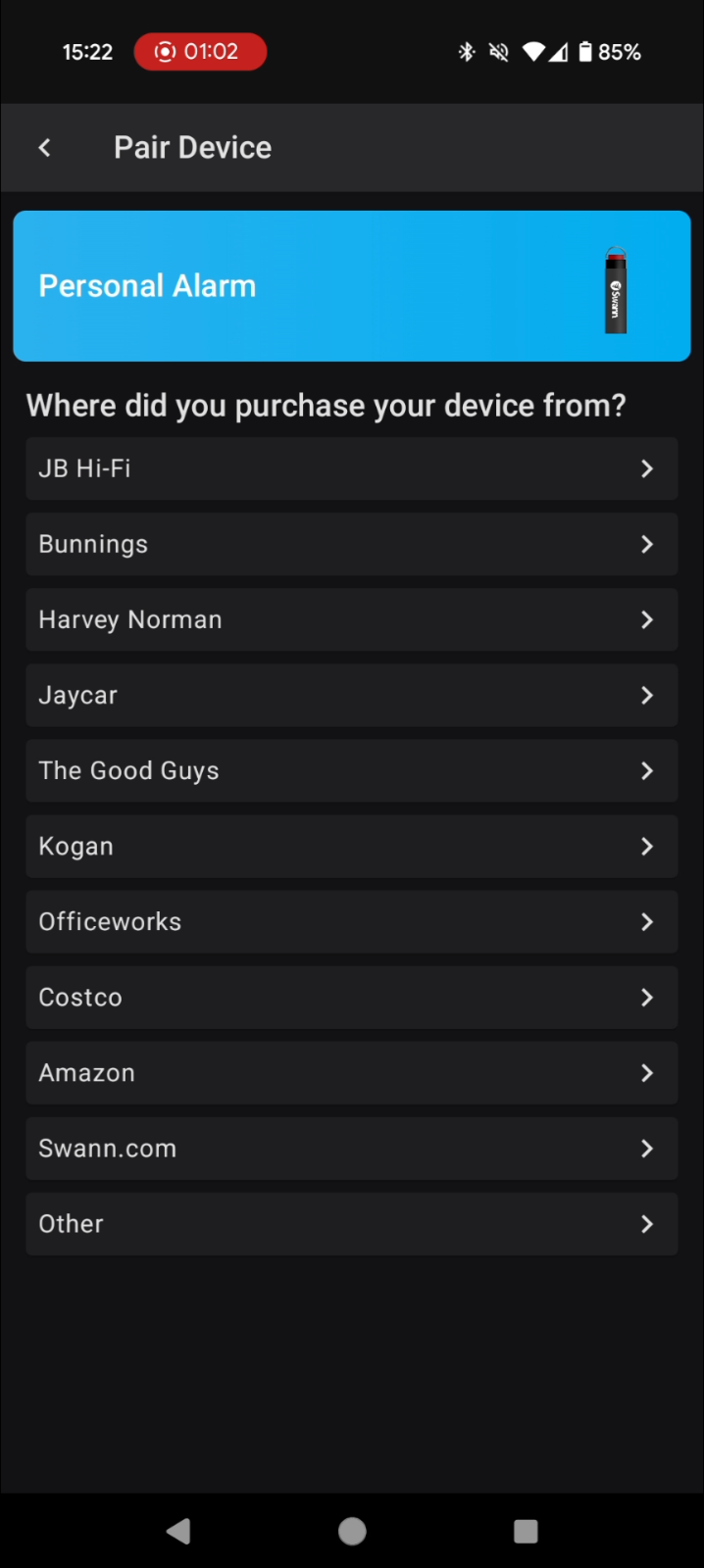Select Officeworks as purchase location
Viewport: 704px width, 1568px height.
click(x=351, y=921)
